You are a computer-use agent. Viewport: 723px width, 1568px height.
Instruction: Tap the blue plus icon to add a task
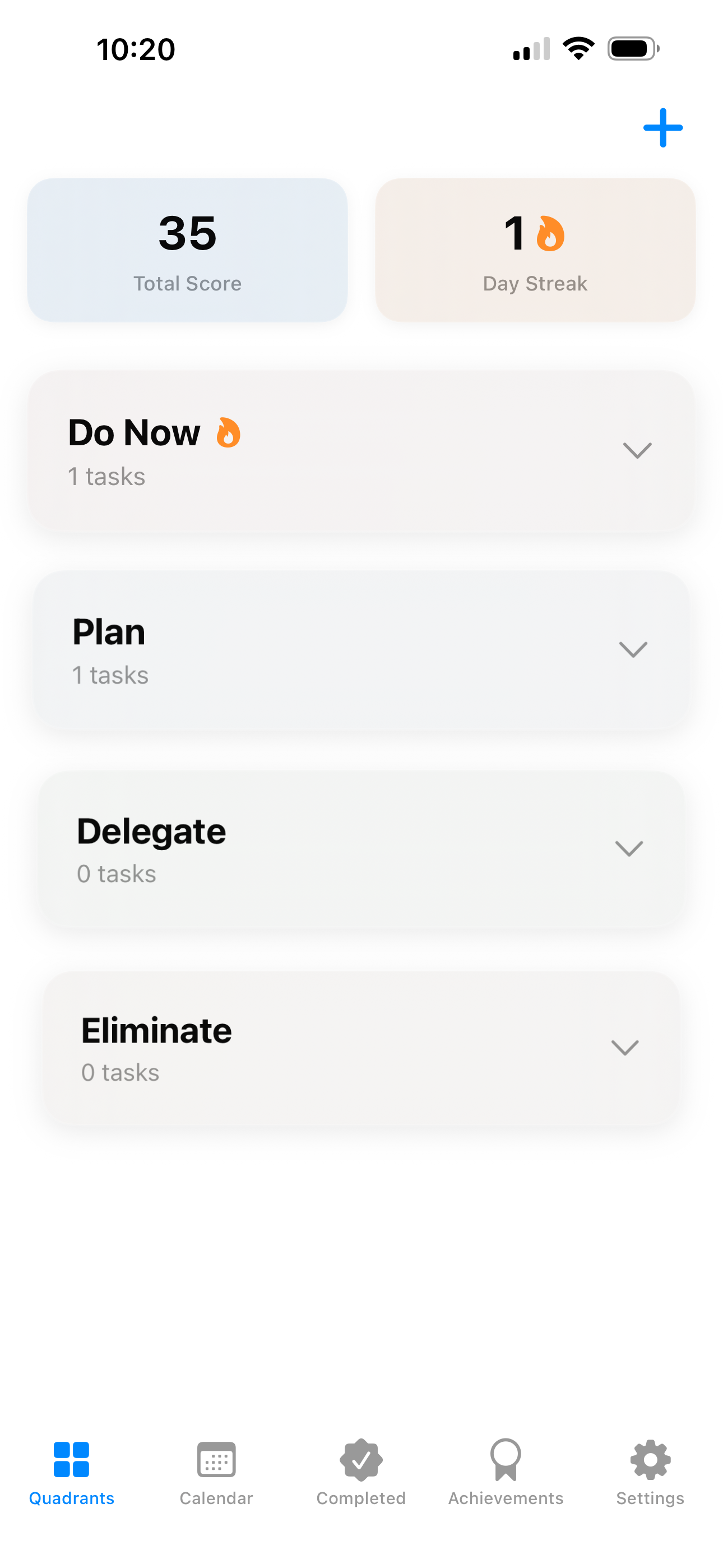662,127
